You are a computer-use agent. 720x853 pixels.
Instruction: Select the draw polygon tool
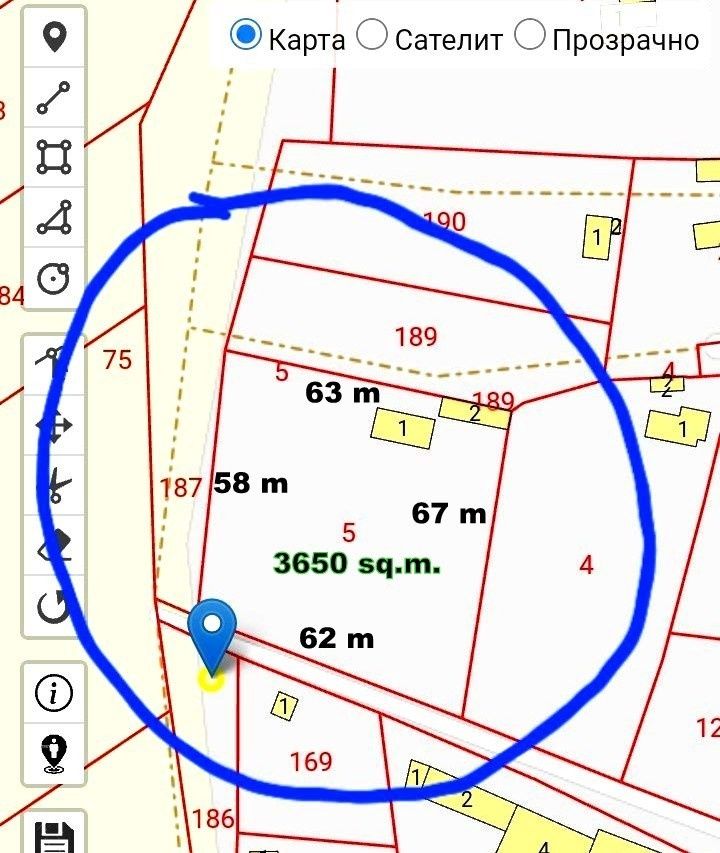coord(53,217)
